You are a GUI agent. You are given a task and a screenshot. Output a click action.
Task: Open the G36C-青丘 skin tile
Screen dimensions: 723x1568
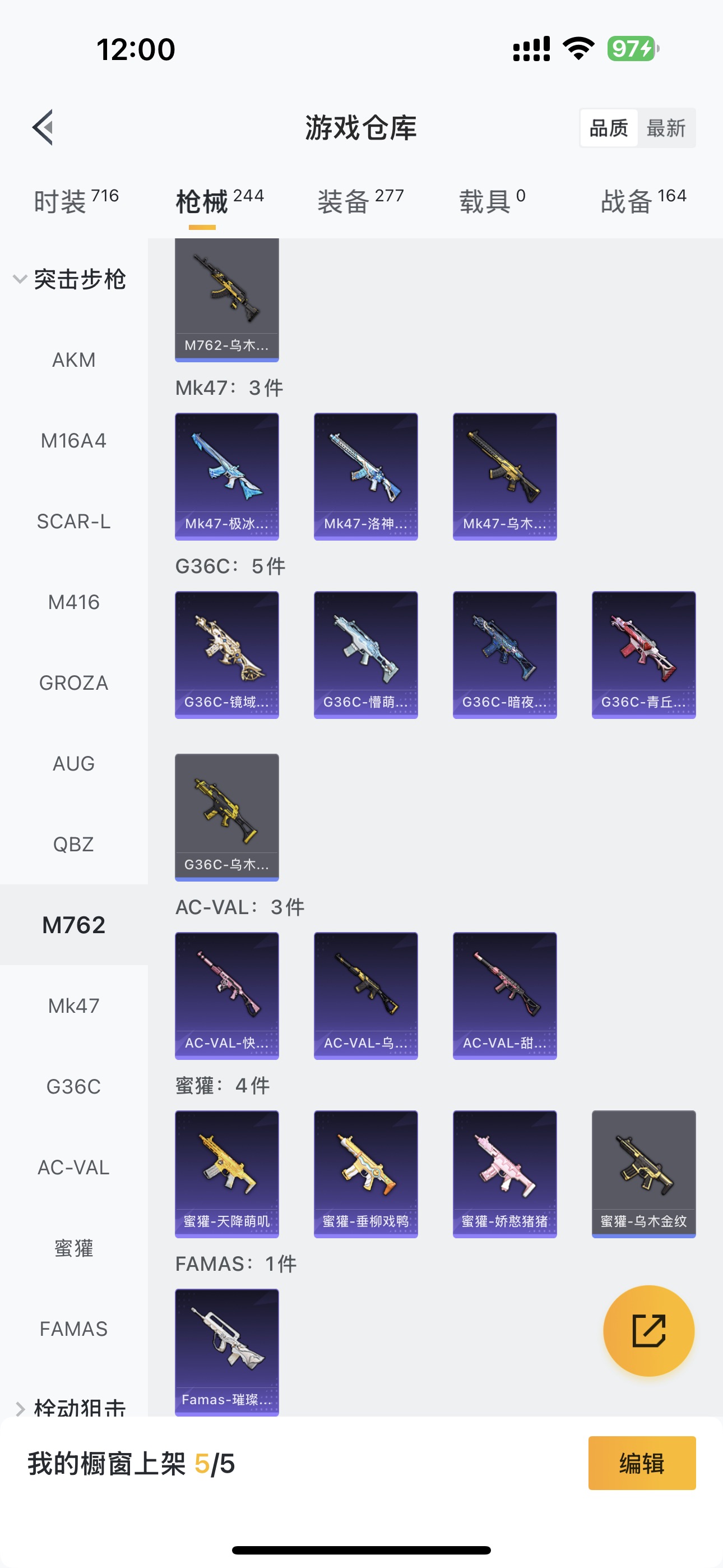tap(643, 654)
